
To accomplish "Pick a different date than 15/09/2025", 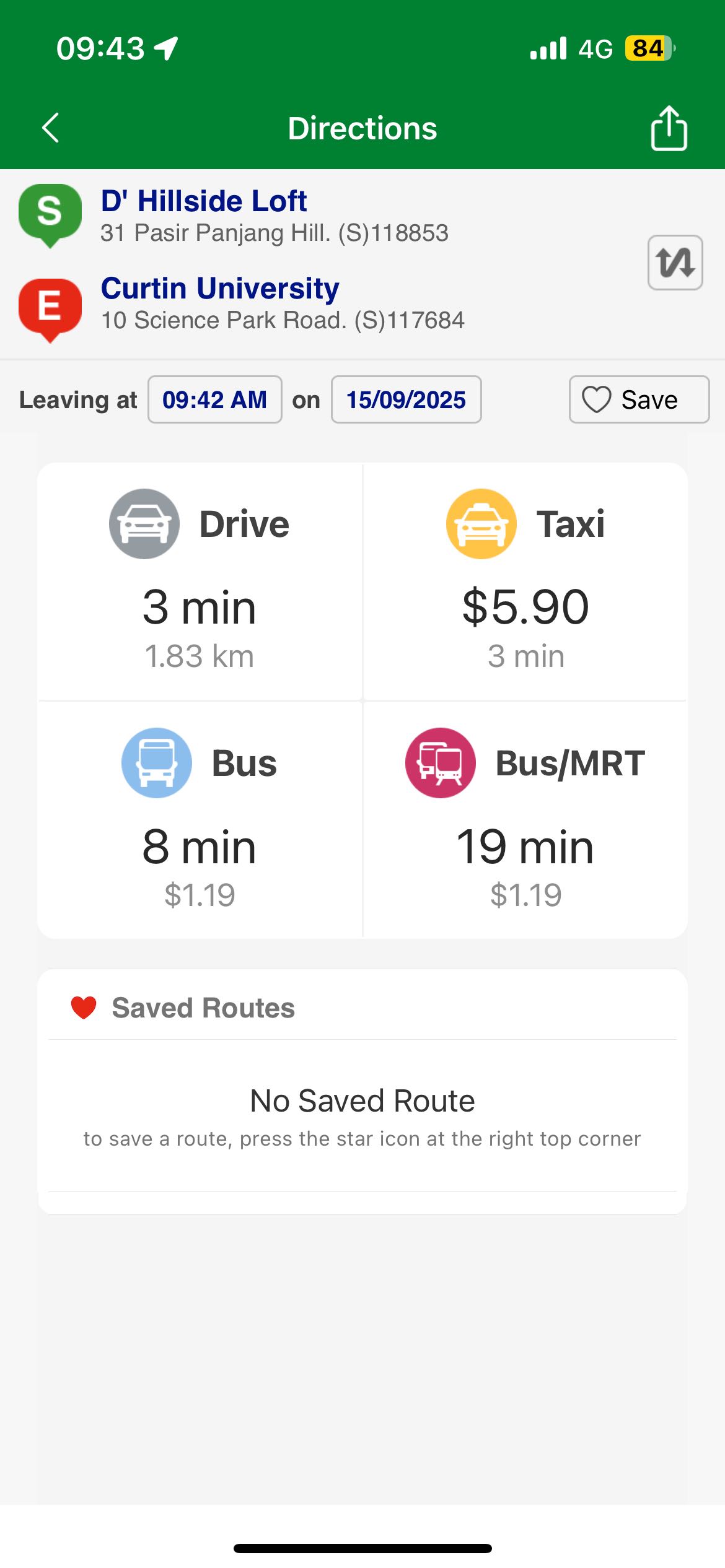I will click(406, 400).
